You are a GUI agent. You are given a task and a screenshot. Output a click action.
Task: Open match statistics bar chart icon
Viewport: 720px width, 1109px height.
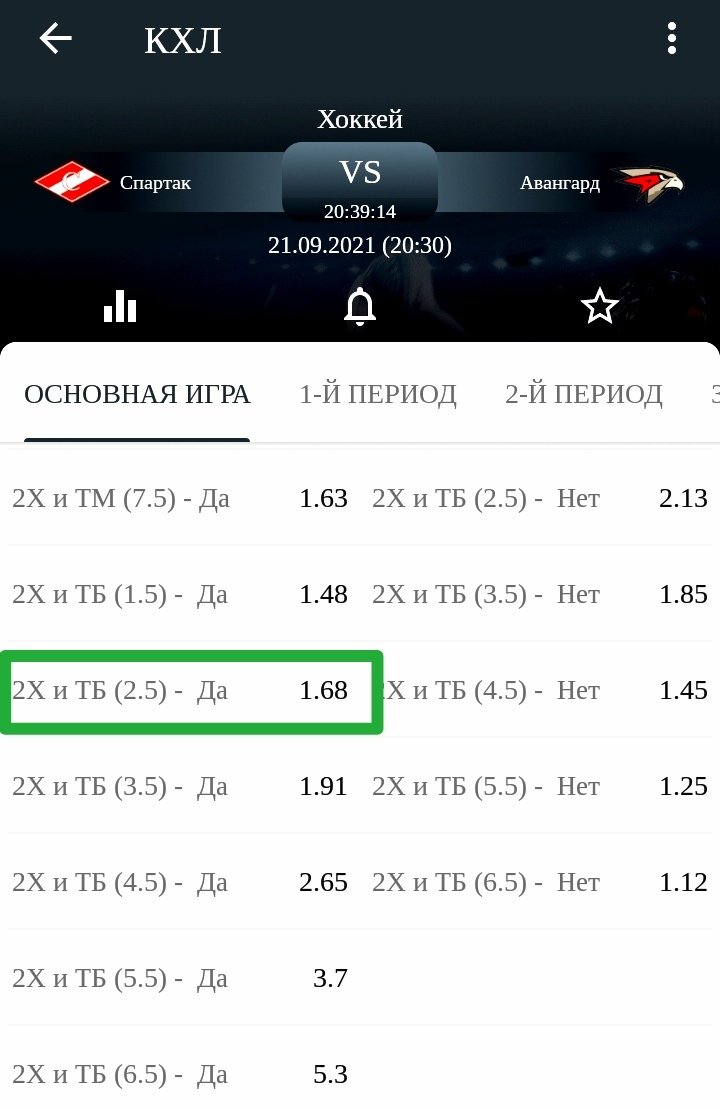(x=120, y=306)
